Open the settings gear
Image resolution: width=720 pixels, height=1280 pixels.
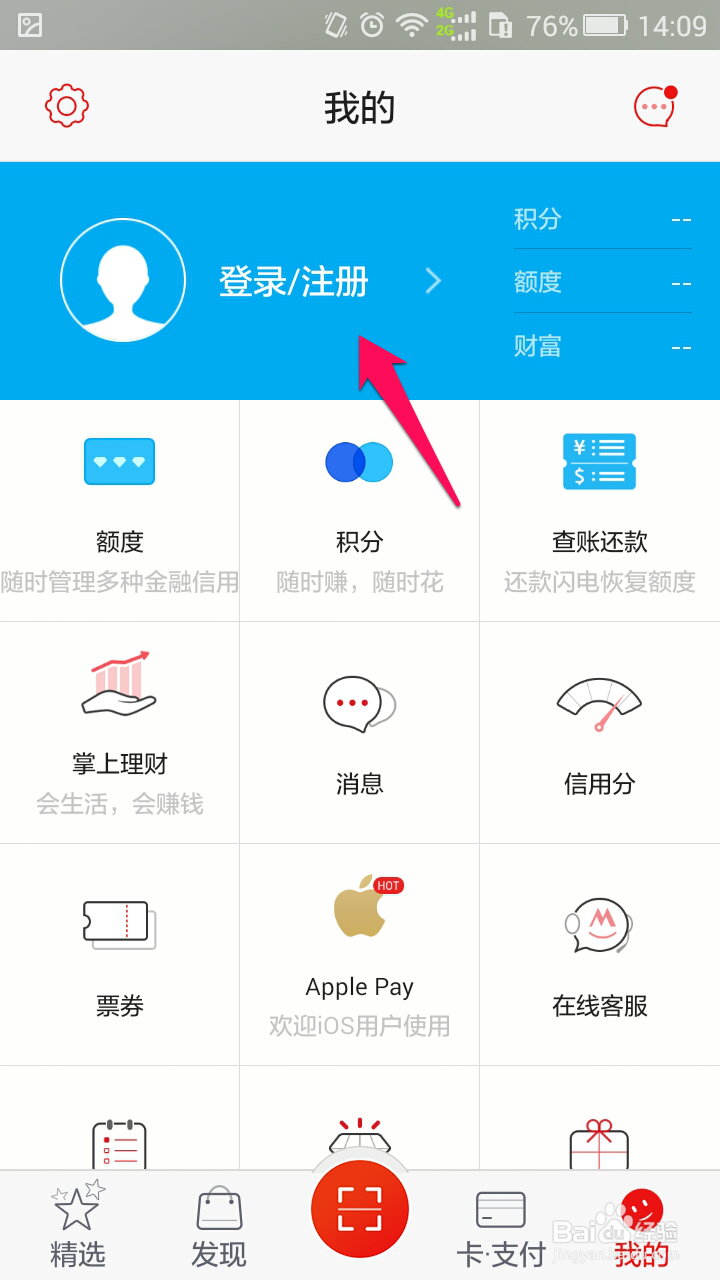click(66, 106)
